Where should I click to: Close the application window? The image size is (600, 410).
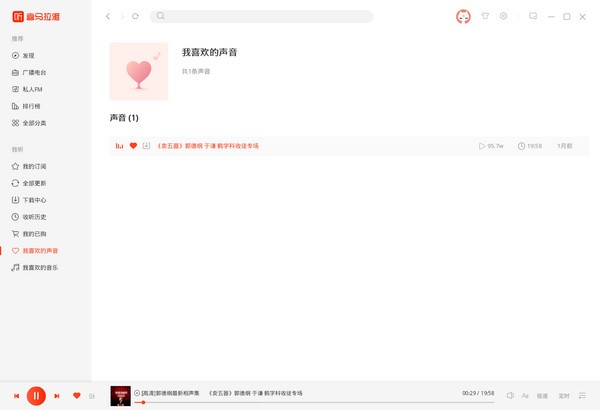pos(584,16)
